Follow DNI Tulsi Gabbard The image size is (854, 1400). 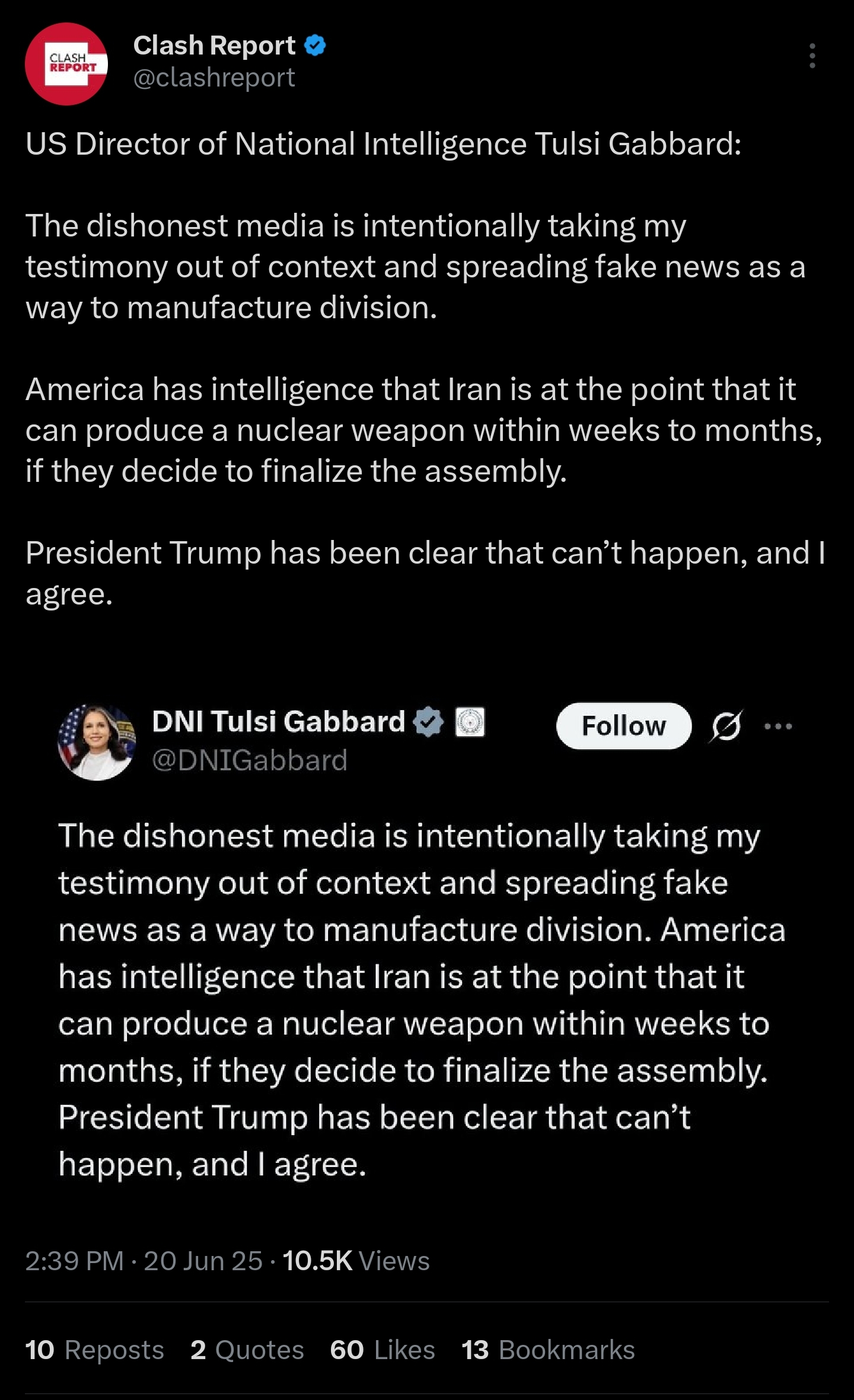click(x=623, y=725)
